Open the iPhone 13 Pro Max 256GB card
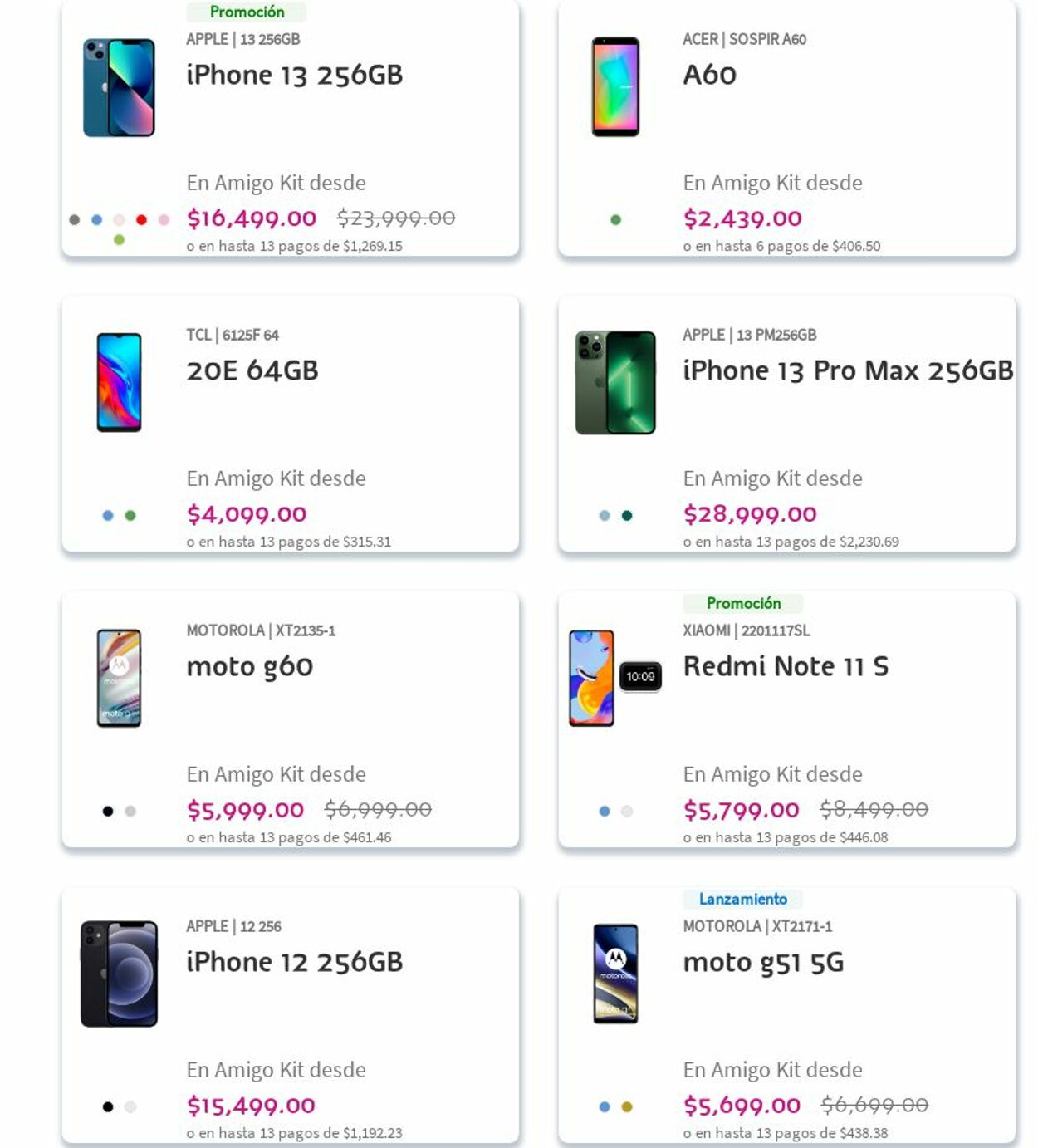Image resolution: width=1038 pixels, height=1148 pixels. [x=847, y=371]
